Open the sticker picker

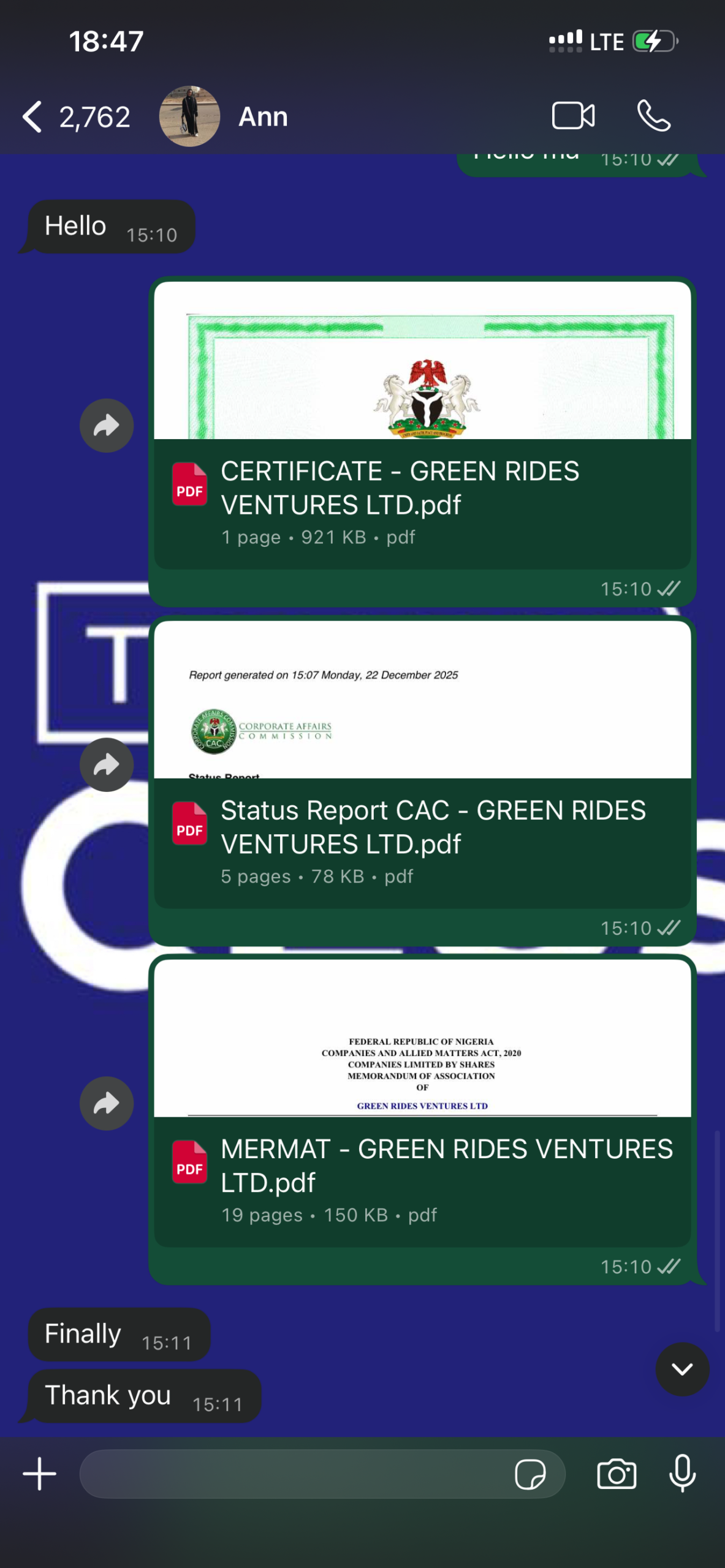click(530, 1474)
